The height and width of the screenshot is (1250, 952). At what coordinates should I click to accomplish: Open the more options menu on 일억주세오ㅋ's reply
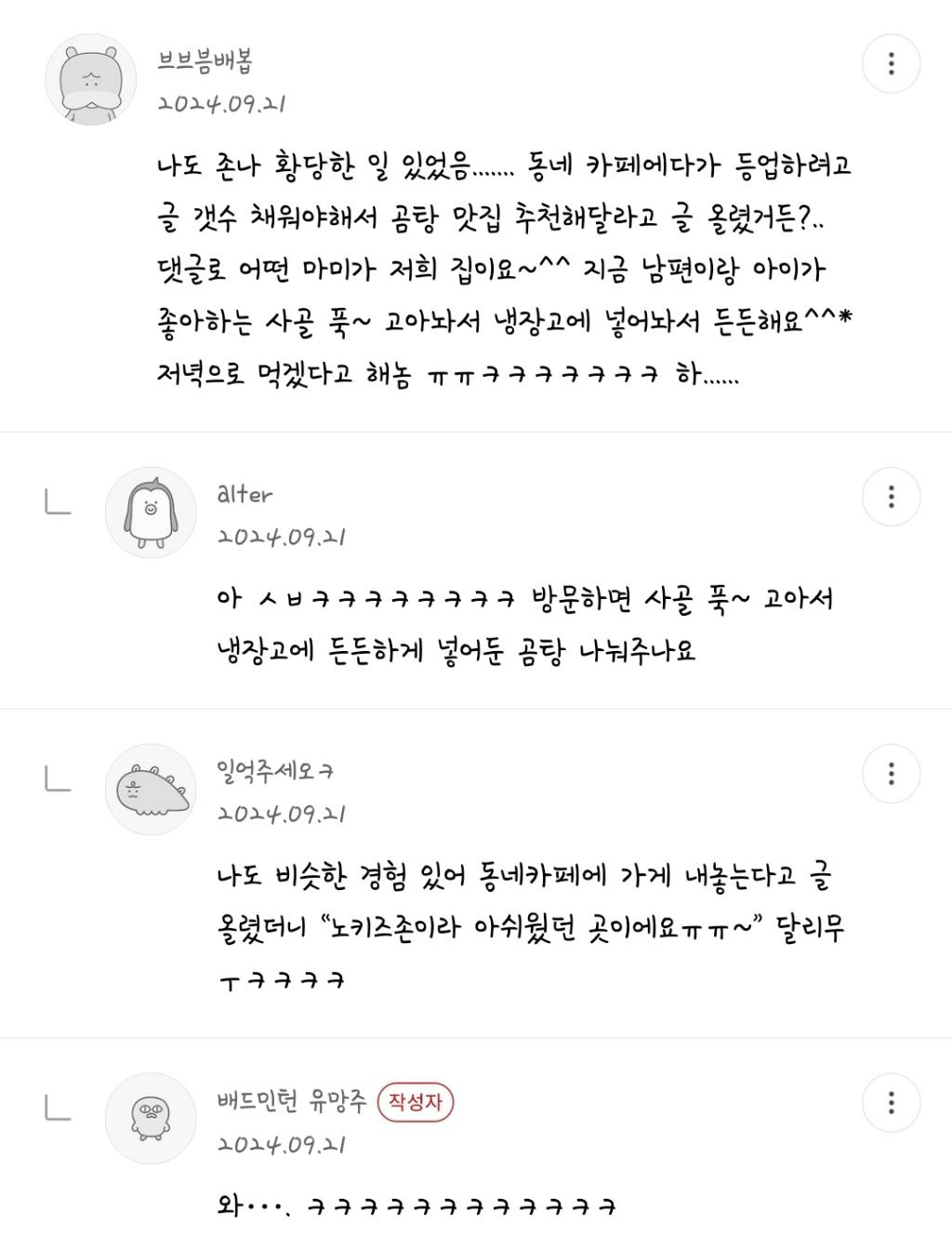(x=891, y=774)
